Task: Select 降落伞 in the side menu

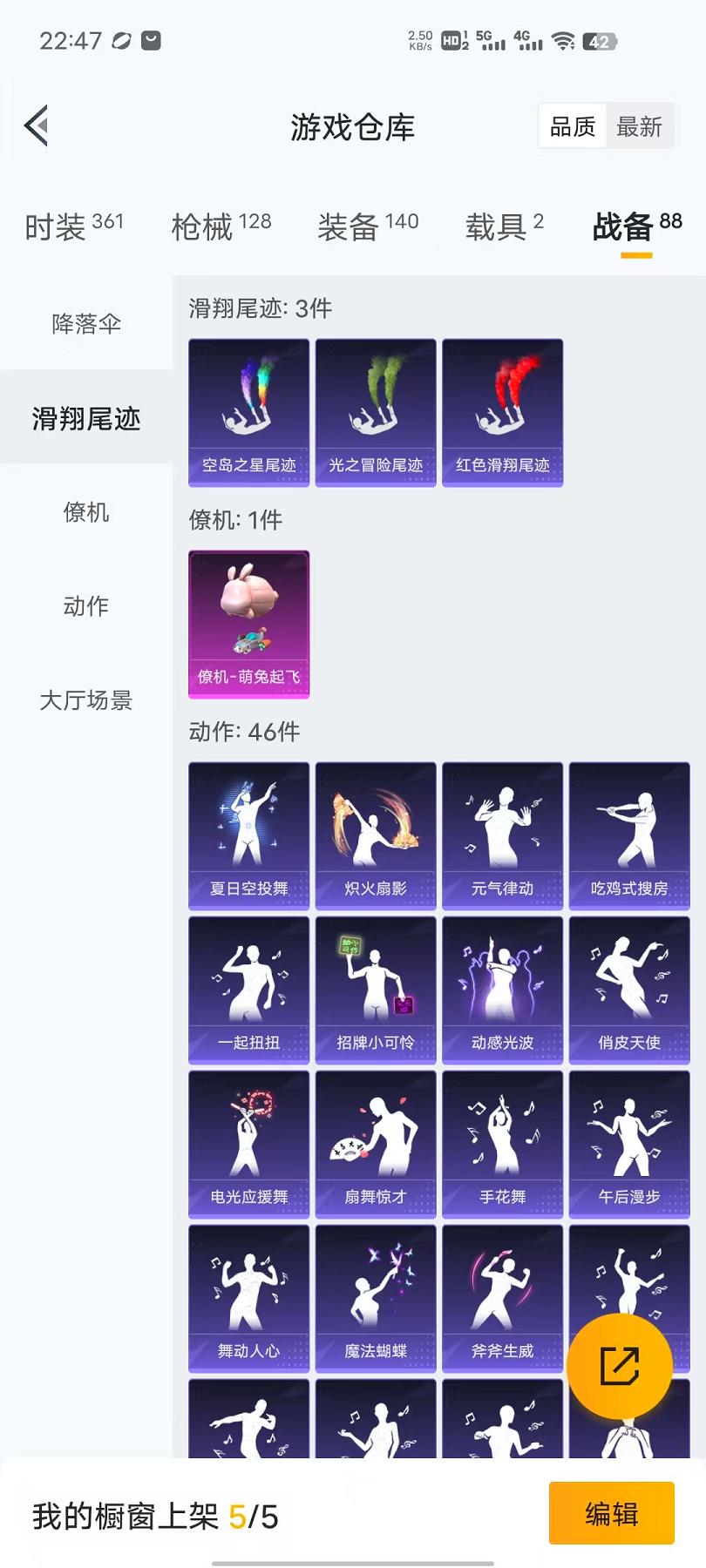Action: click(x=85, y=324)
